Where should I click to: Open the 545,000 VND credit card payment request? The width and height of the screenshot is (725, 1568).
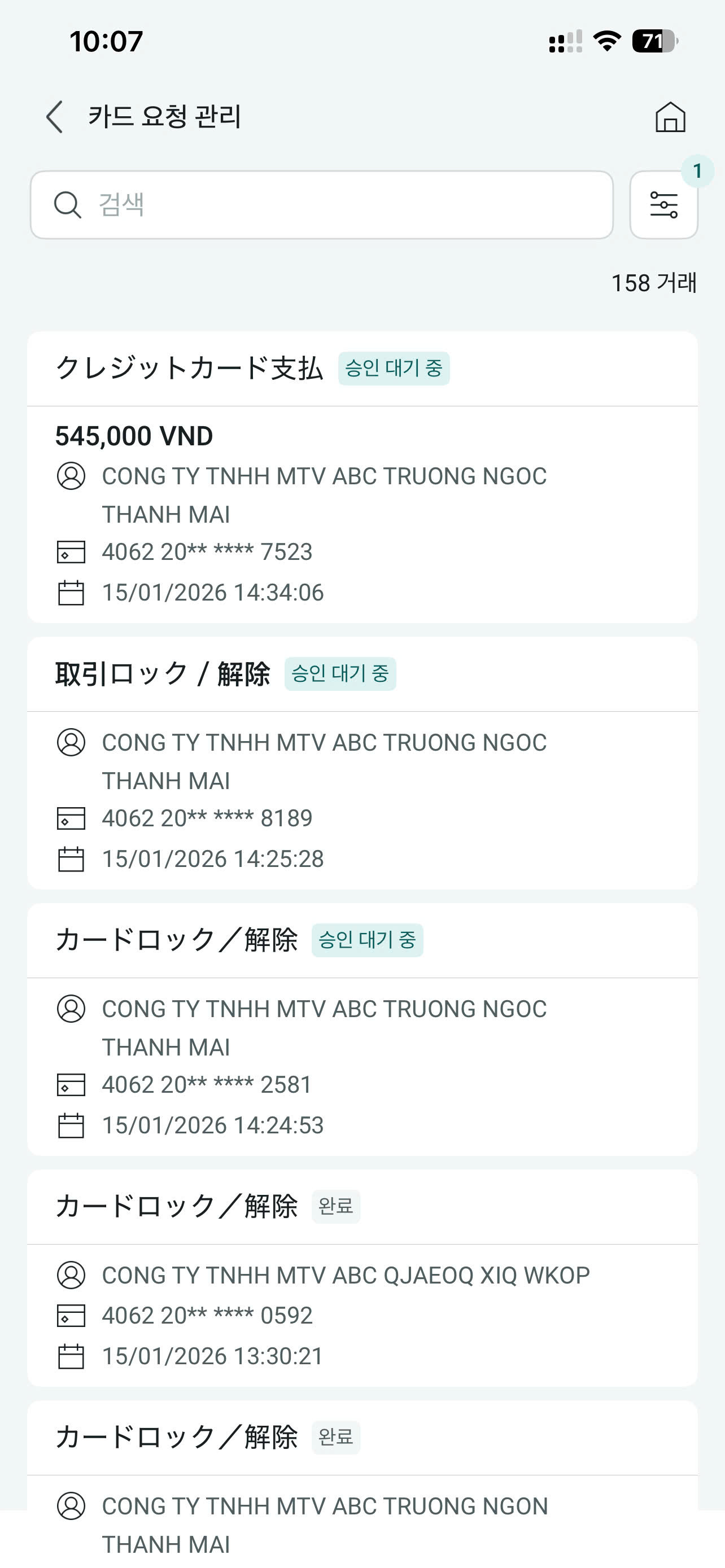[362, 476]
